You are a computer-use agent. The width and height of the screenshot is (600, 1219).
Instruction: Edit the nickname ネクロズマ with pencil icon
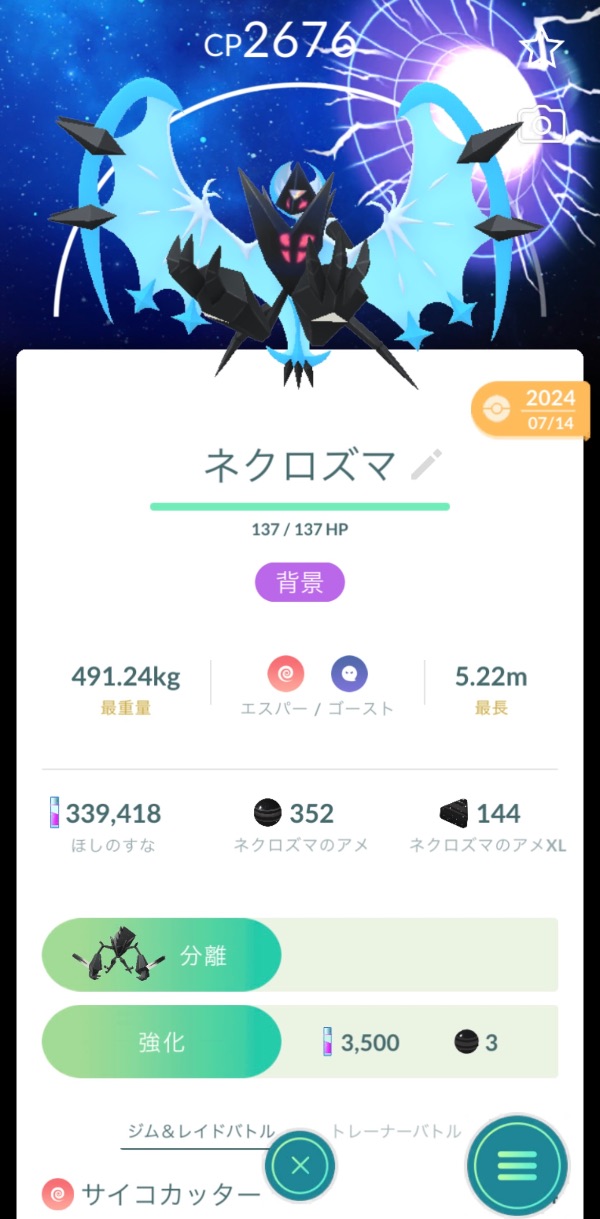(427, 465)
